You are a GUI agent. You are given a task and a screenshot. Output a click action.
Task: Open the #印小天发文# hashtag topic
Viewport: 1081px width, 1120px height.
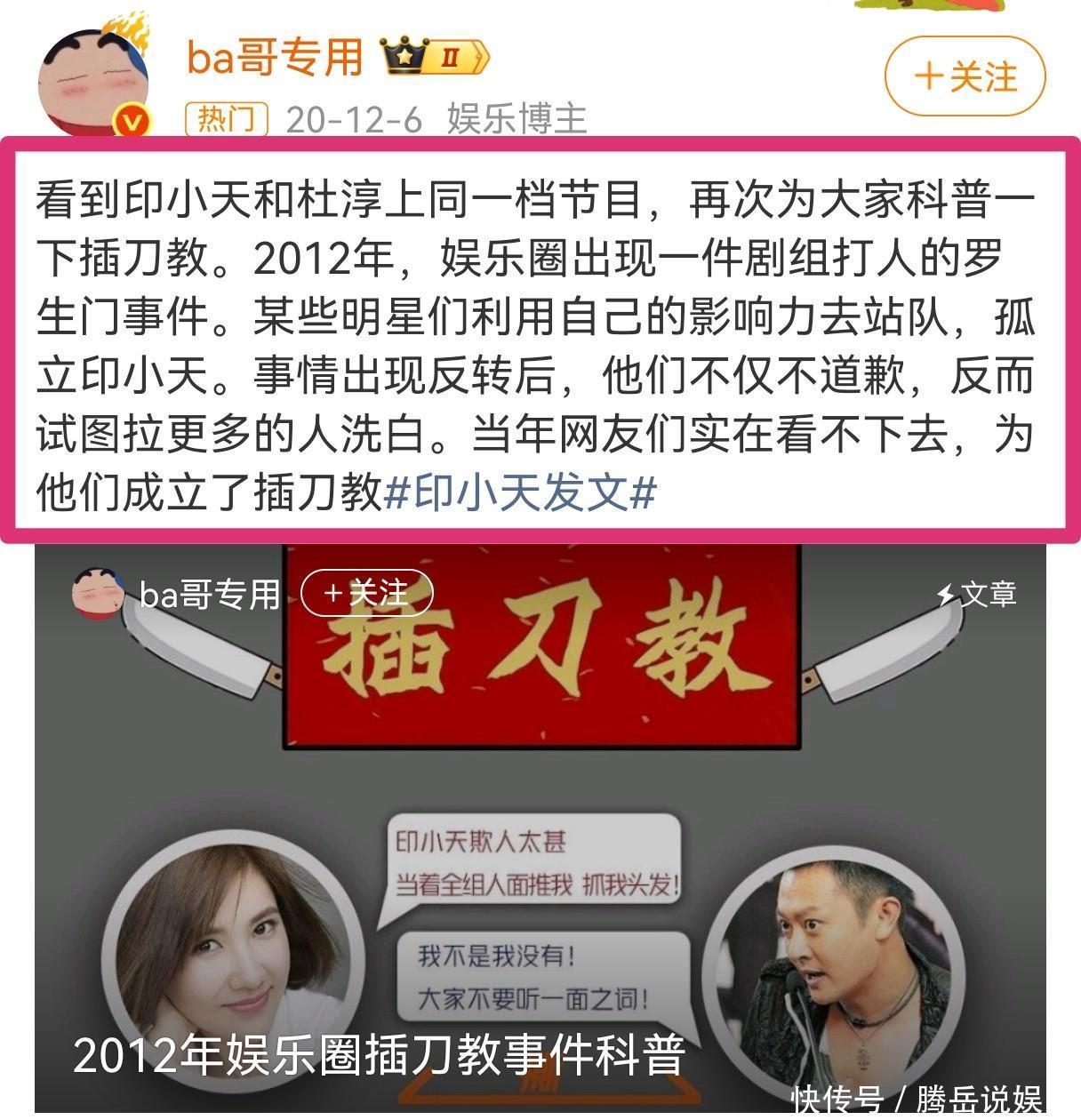[x=520, y=492]
